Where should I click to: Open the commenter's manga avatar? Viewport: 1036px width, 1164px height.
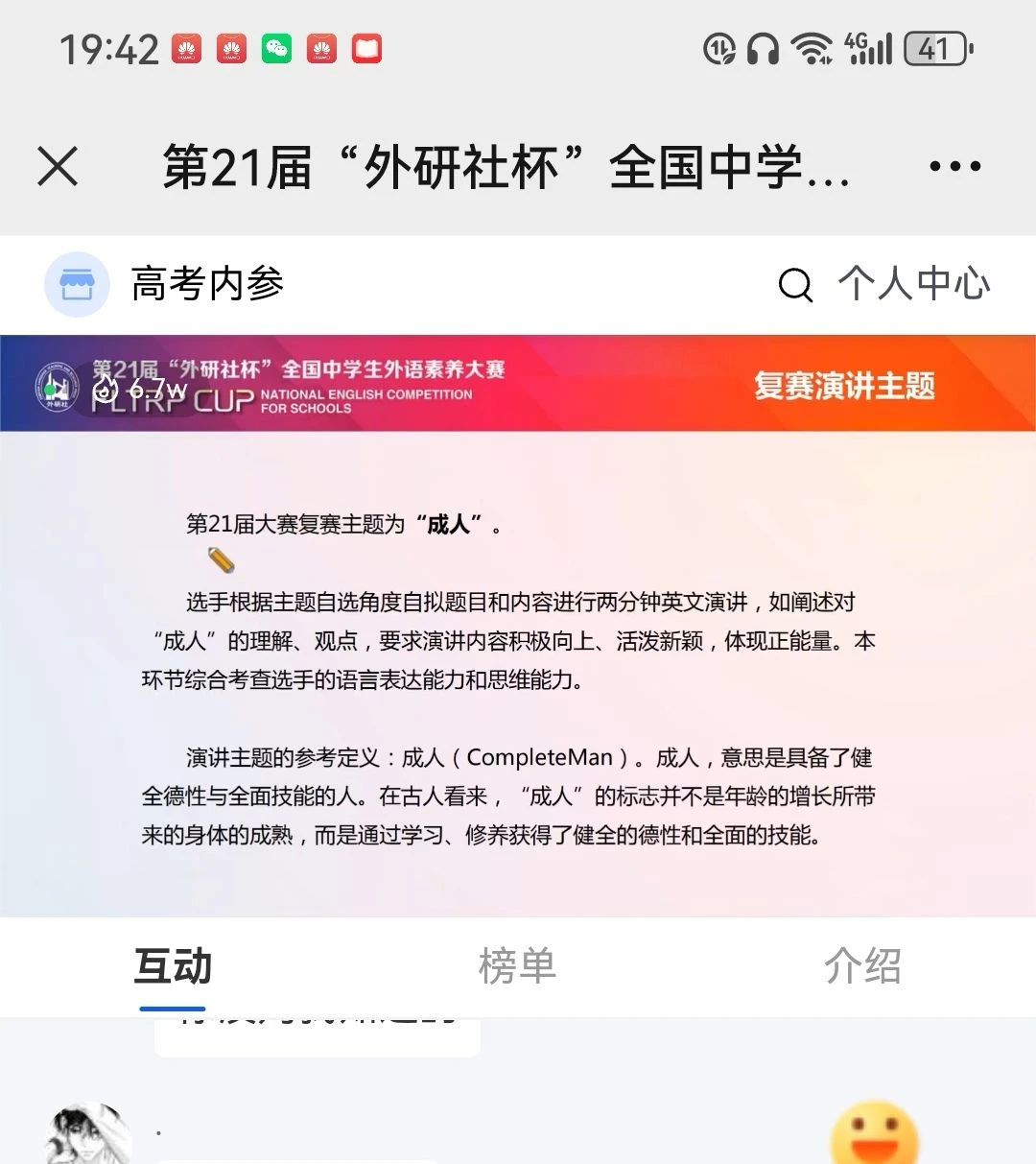88,1137
